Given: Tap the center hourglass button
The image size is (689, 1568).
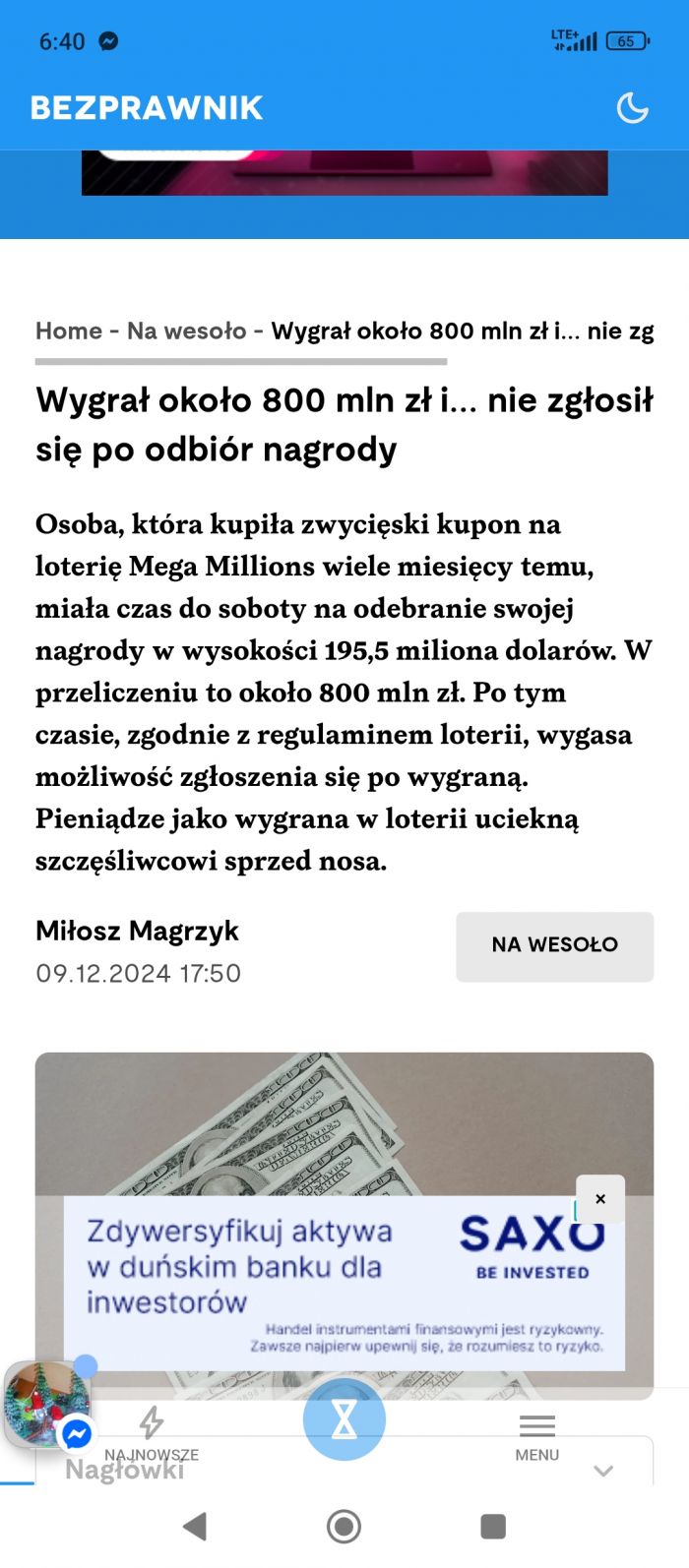Looking at the screenshot, I should [344, 1418].
